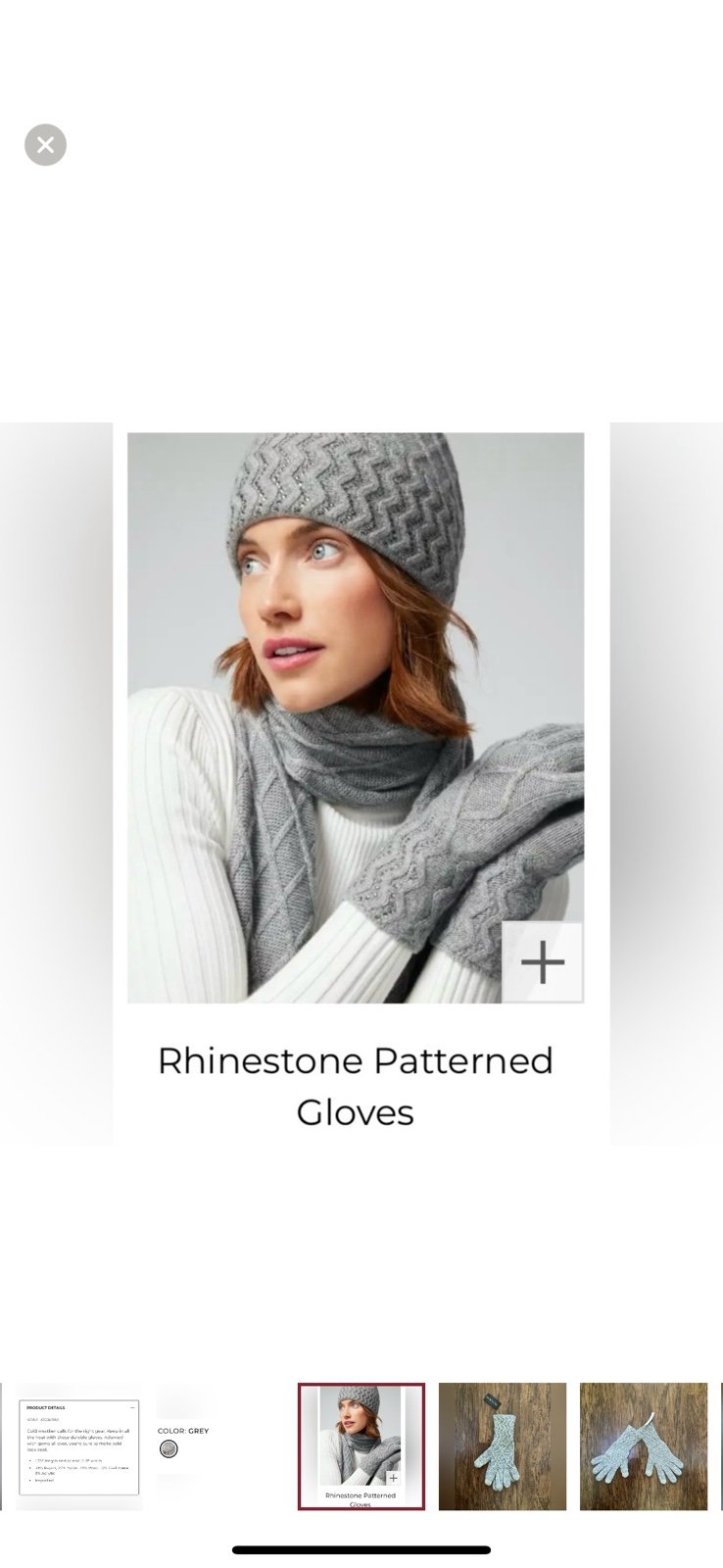Close the full-screen image viewer
Viewport: 723px width, 1568px height.
(x=45, y=145)
